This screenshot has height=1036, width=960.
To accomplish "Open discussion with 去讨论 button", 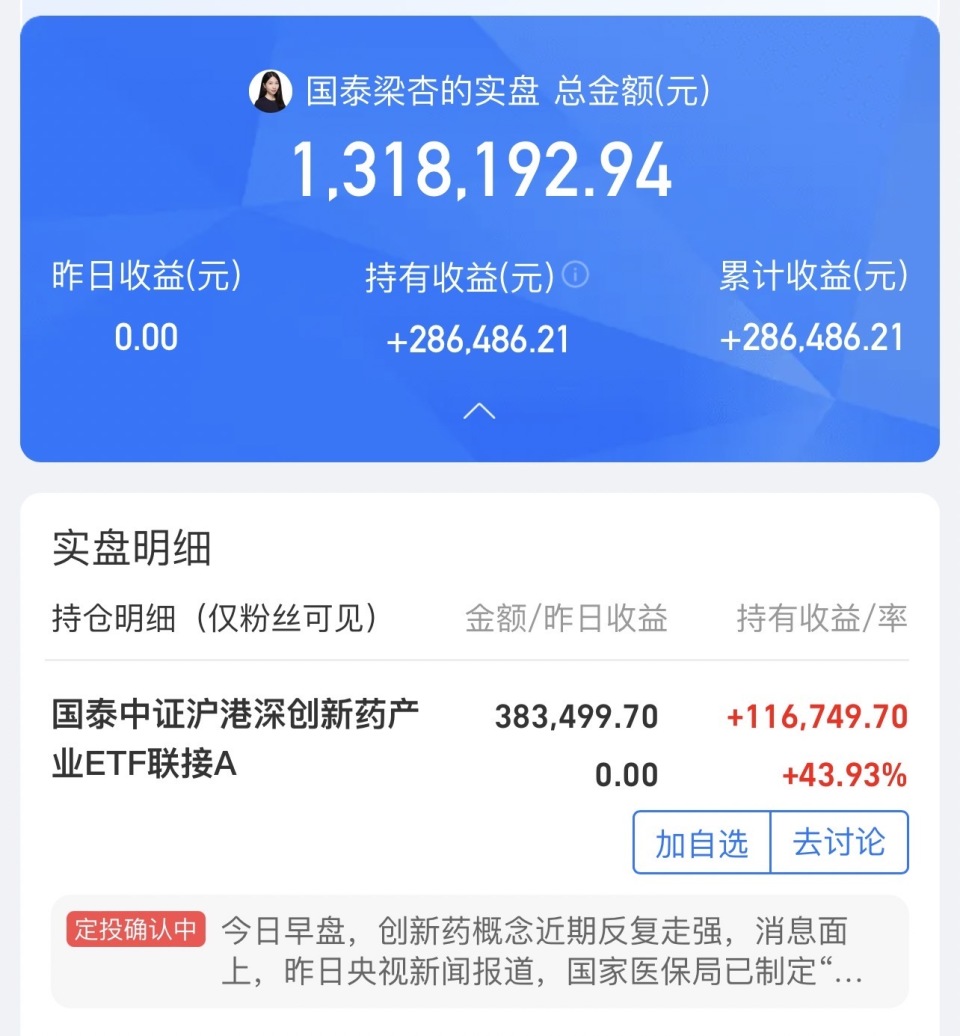I will 839,843.
